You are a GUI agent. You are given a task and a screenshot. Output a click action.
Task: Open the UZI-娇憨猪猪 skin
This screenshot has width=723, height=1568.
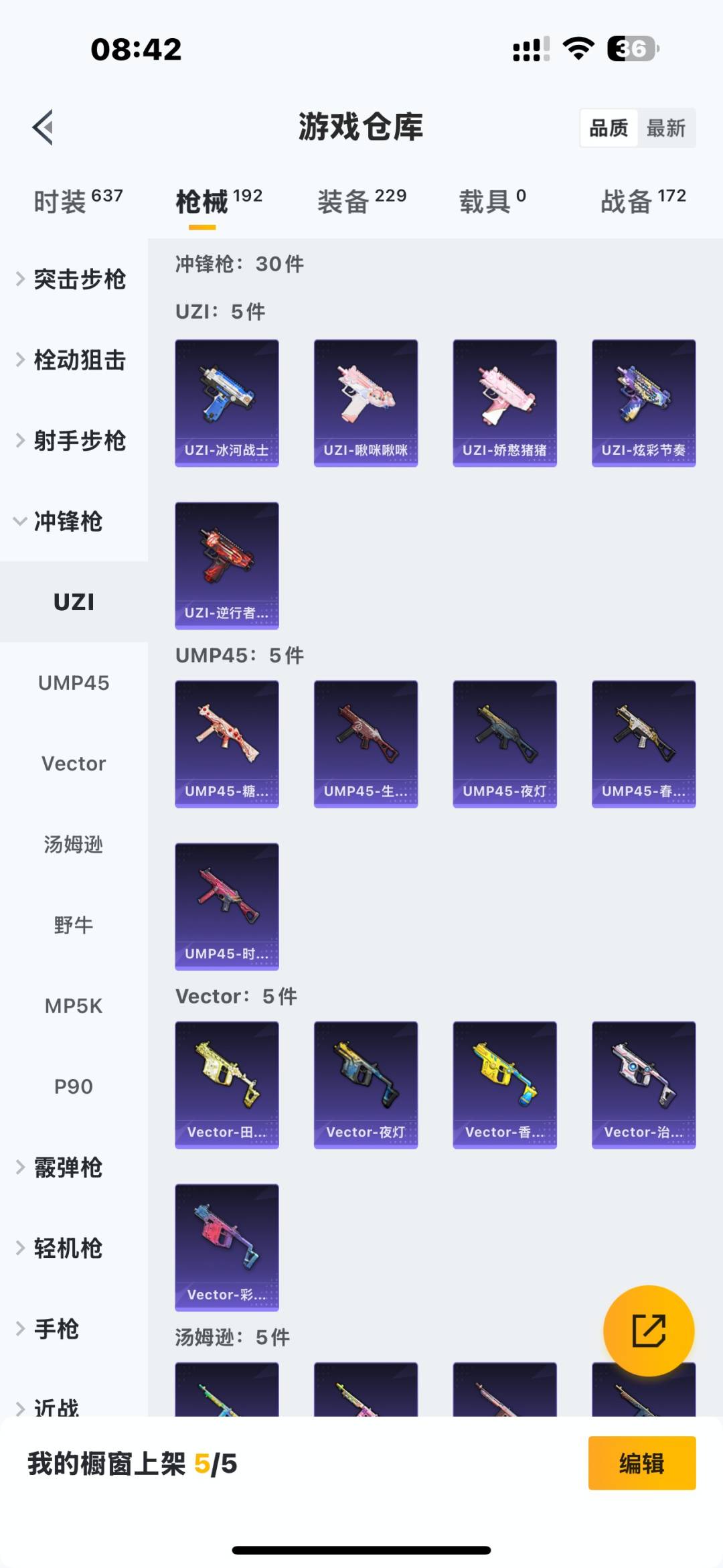tap(505, 403)
